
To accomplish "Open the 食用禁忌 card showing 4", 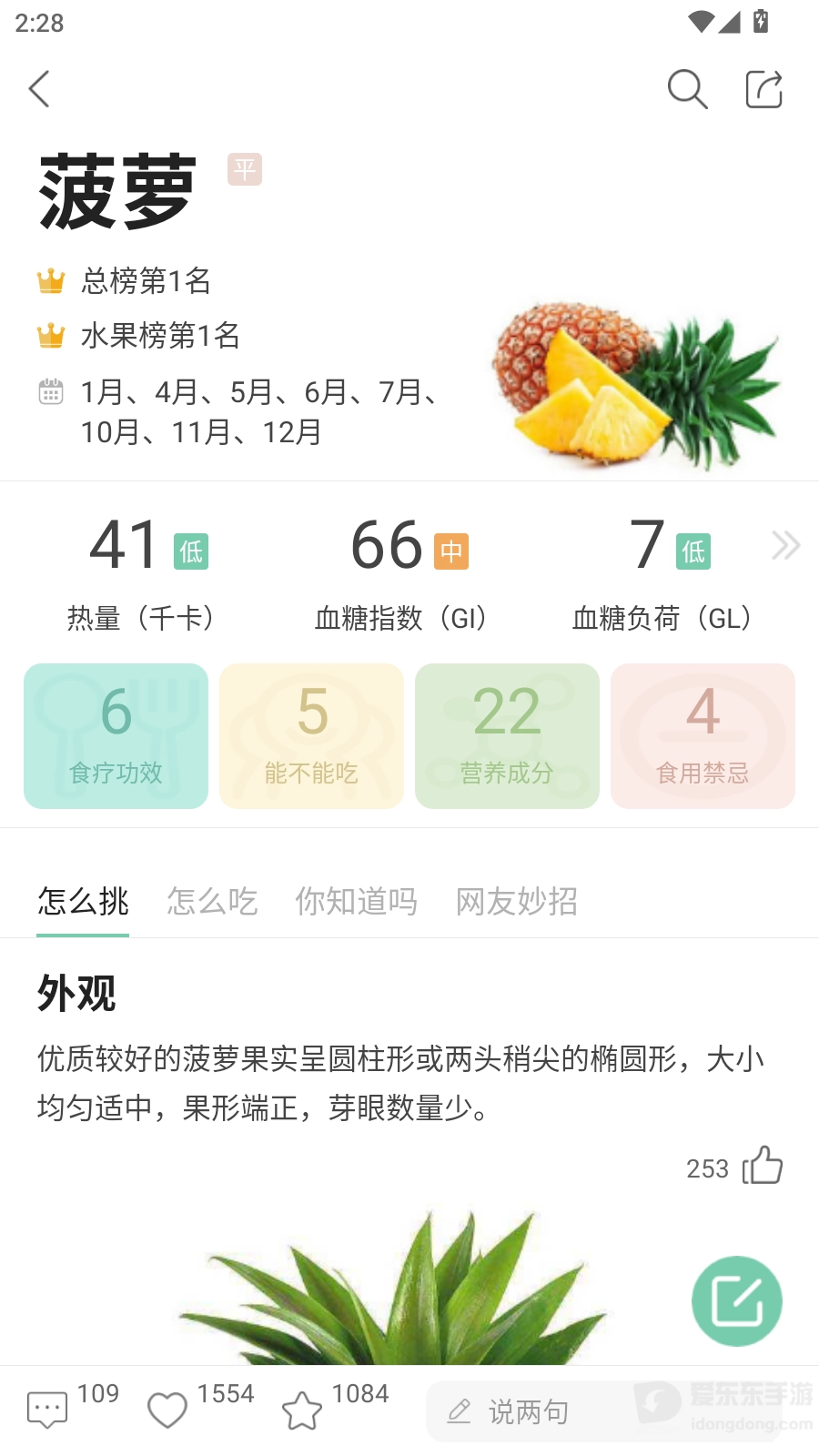I will pyautogui.click(x=703, y=735).
